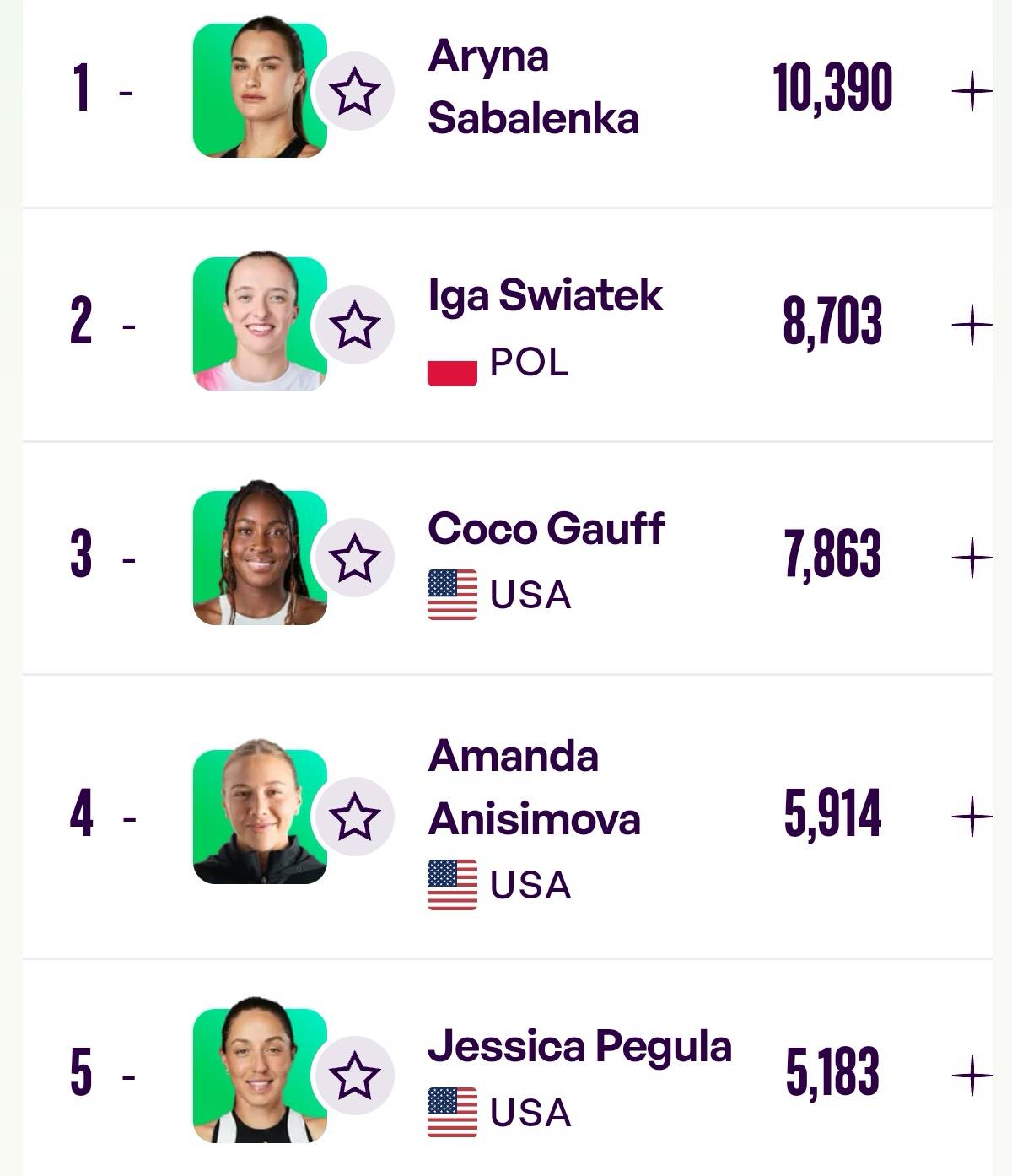View Jessica Pegula's profile
This screenshot has width=1012, height=1176.
pyautogui.click(x=579, y=1047)
